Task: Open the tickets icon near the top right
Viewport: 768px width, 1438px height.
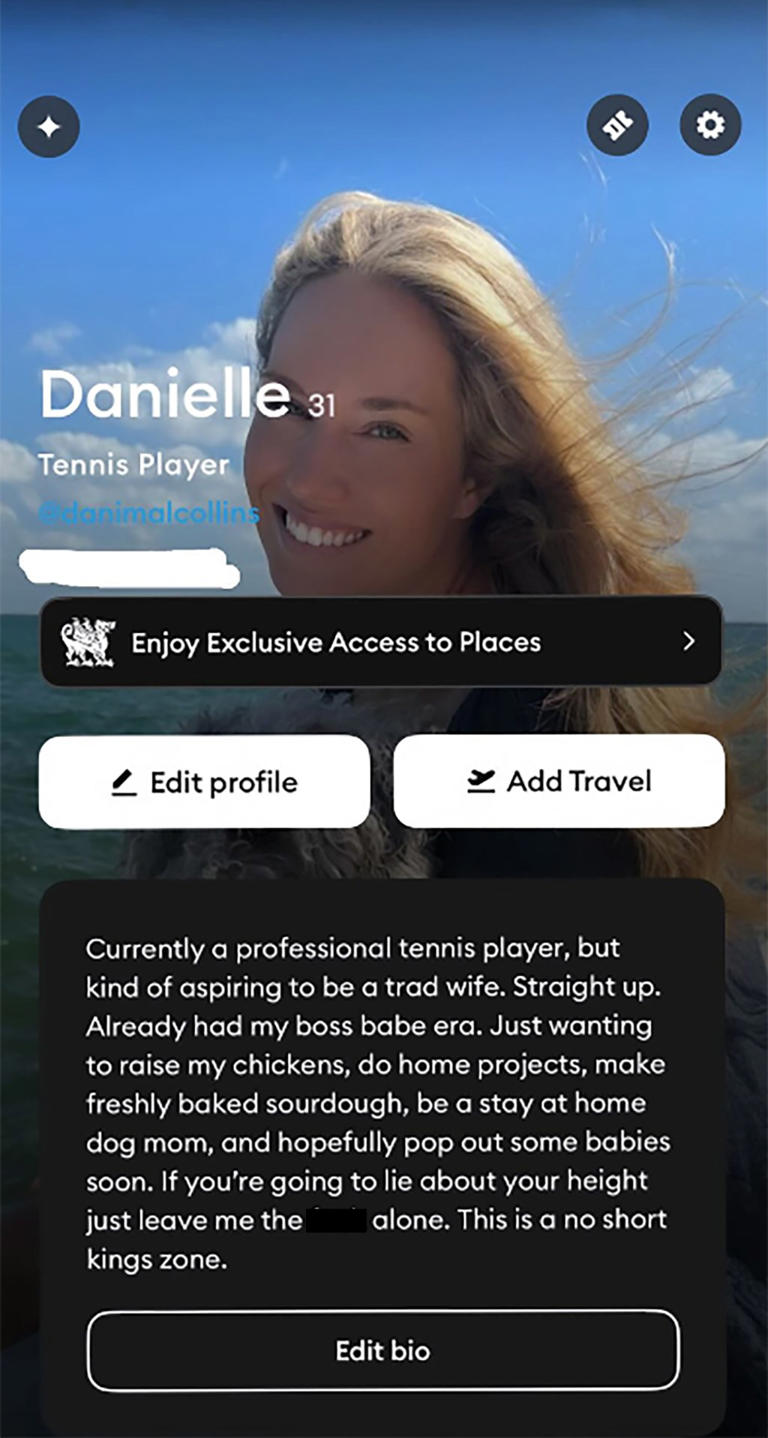Action: point(618,124)
